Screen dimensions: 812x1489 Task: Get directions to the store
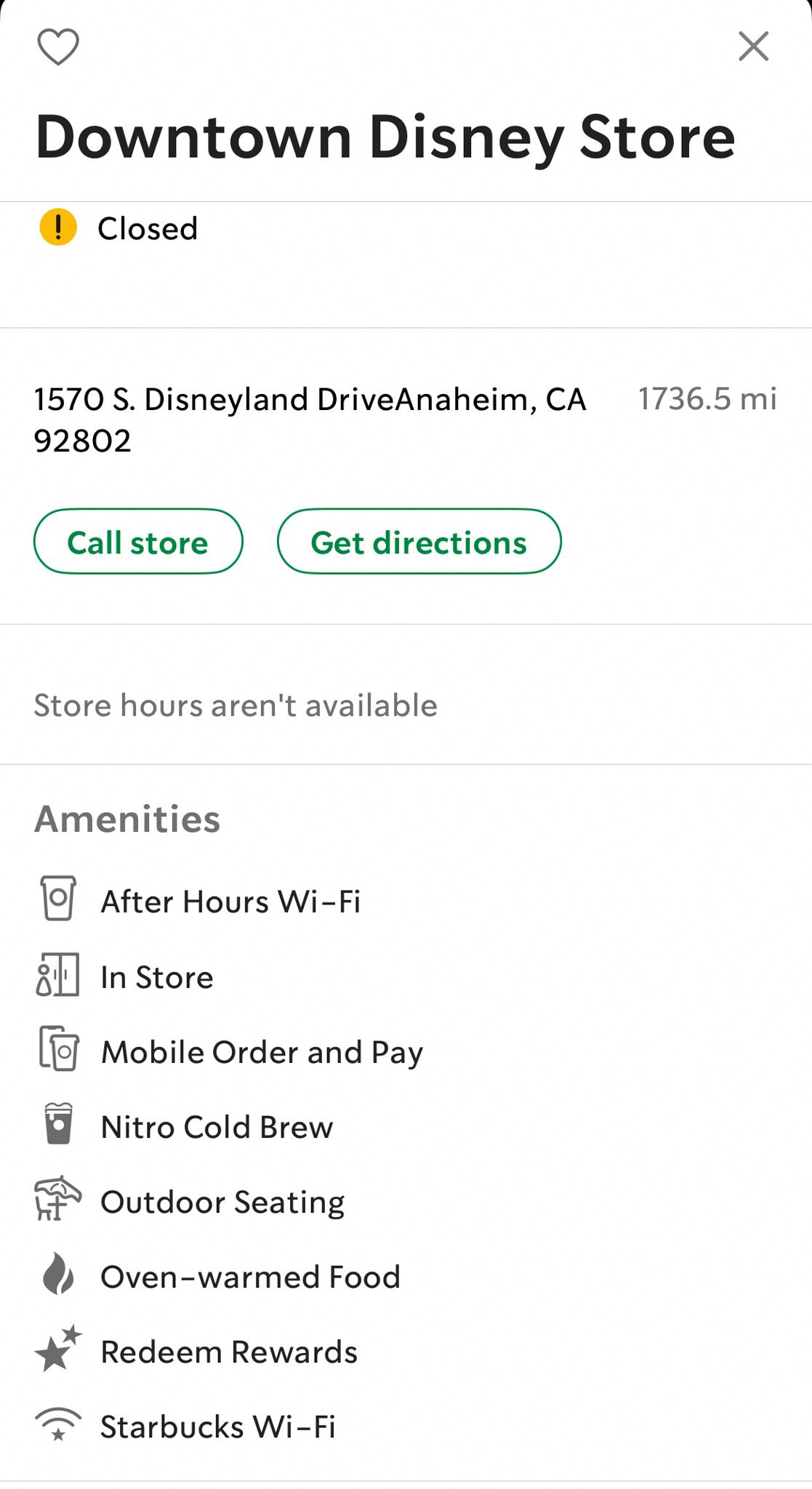[x=419, y=542]
